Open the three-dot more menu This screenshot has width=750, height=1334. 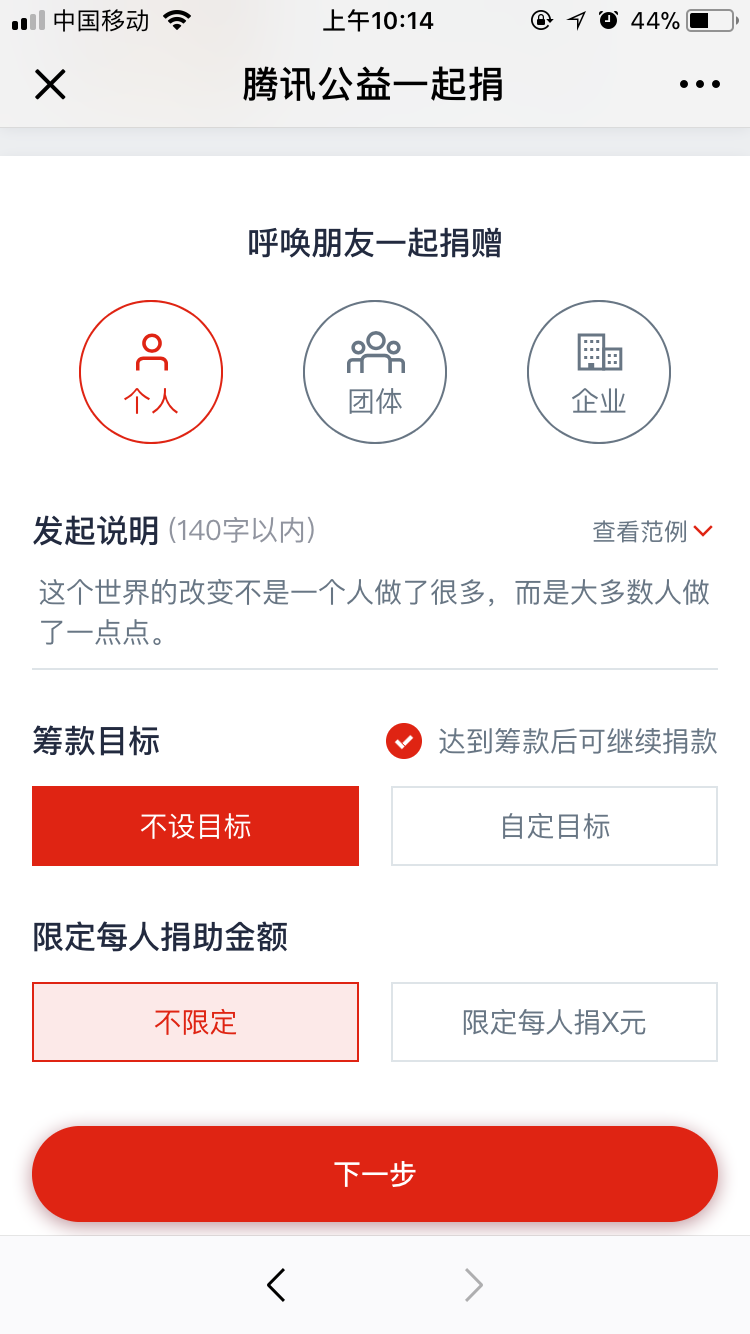pyautogui.click(x=700, y=85)
